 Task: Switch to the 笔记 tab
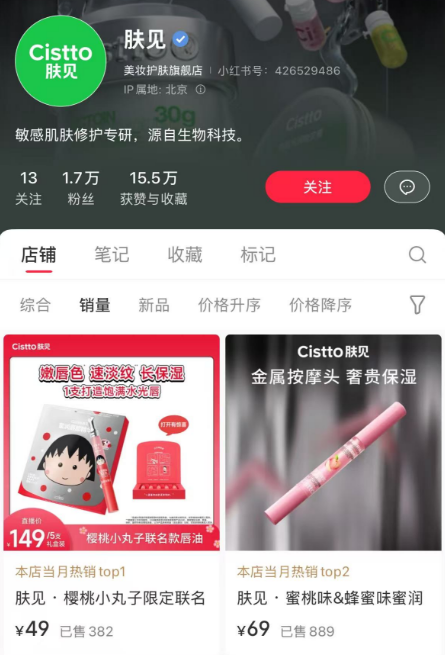click(112, 254)
